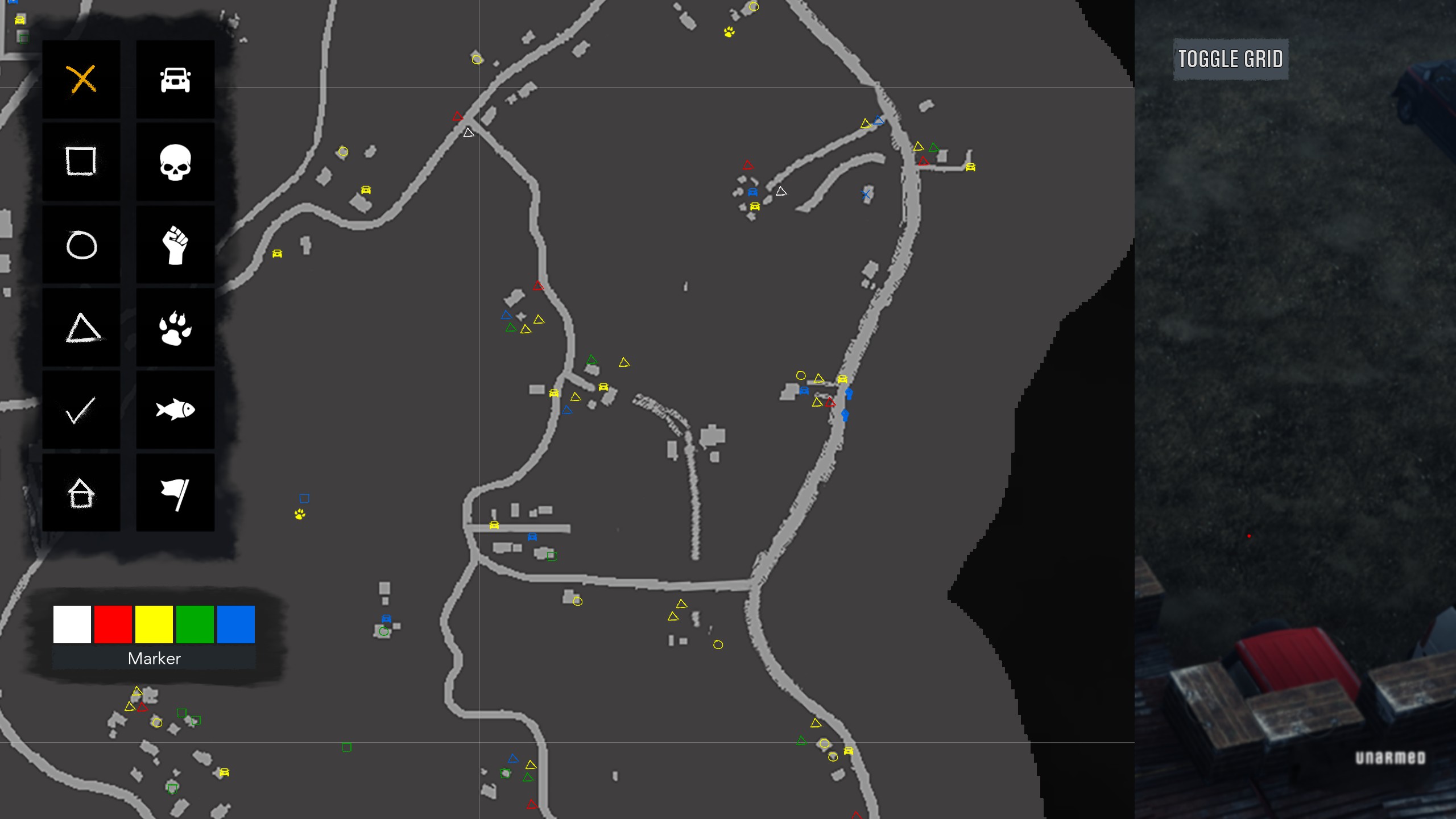The image size is (1456, 819).
Task: Select the checkmark marker shape
Action: pos(81,409)
